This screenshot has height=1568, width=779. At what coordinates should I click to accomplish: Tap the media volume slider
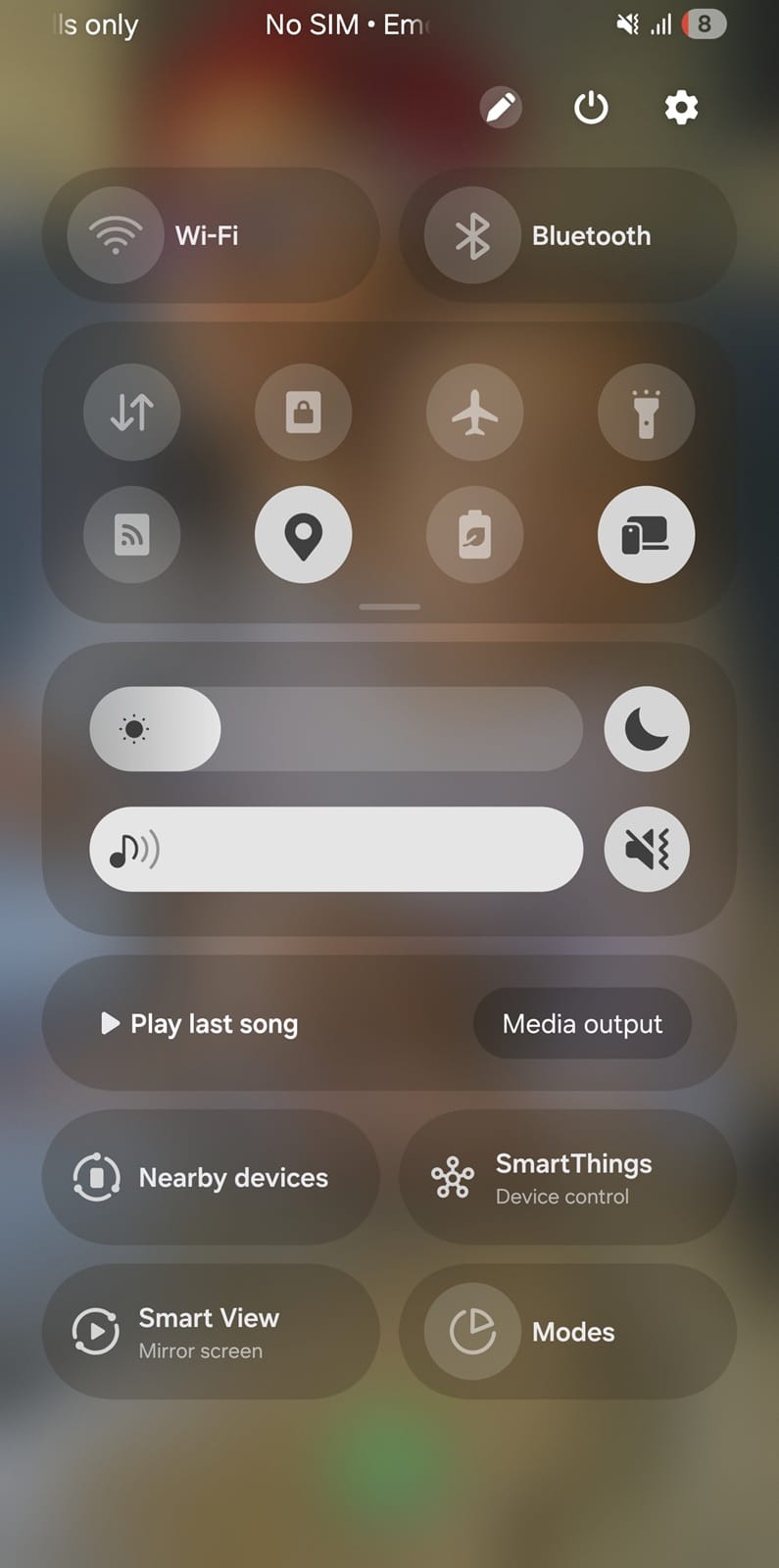pyautogui.click(x=336, y=849)
